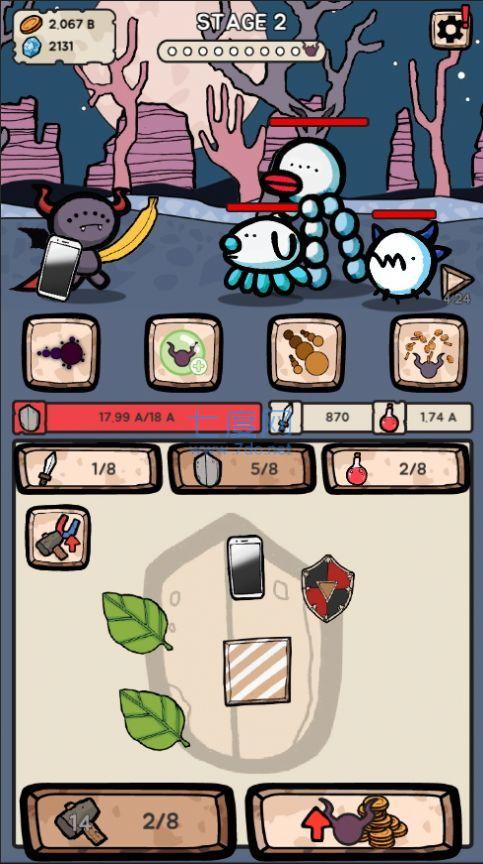Switch to the potion 2/8 tab
Image resolution: width=483 pixels, height=864 pixels.
click(395, 468)
